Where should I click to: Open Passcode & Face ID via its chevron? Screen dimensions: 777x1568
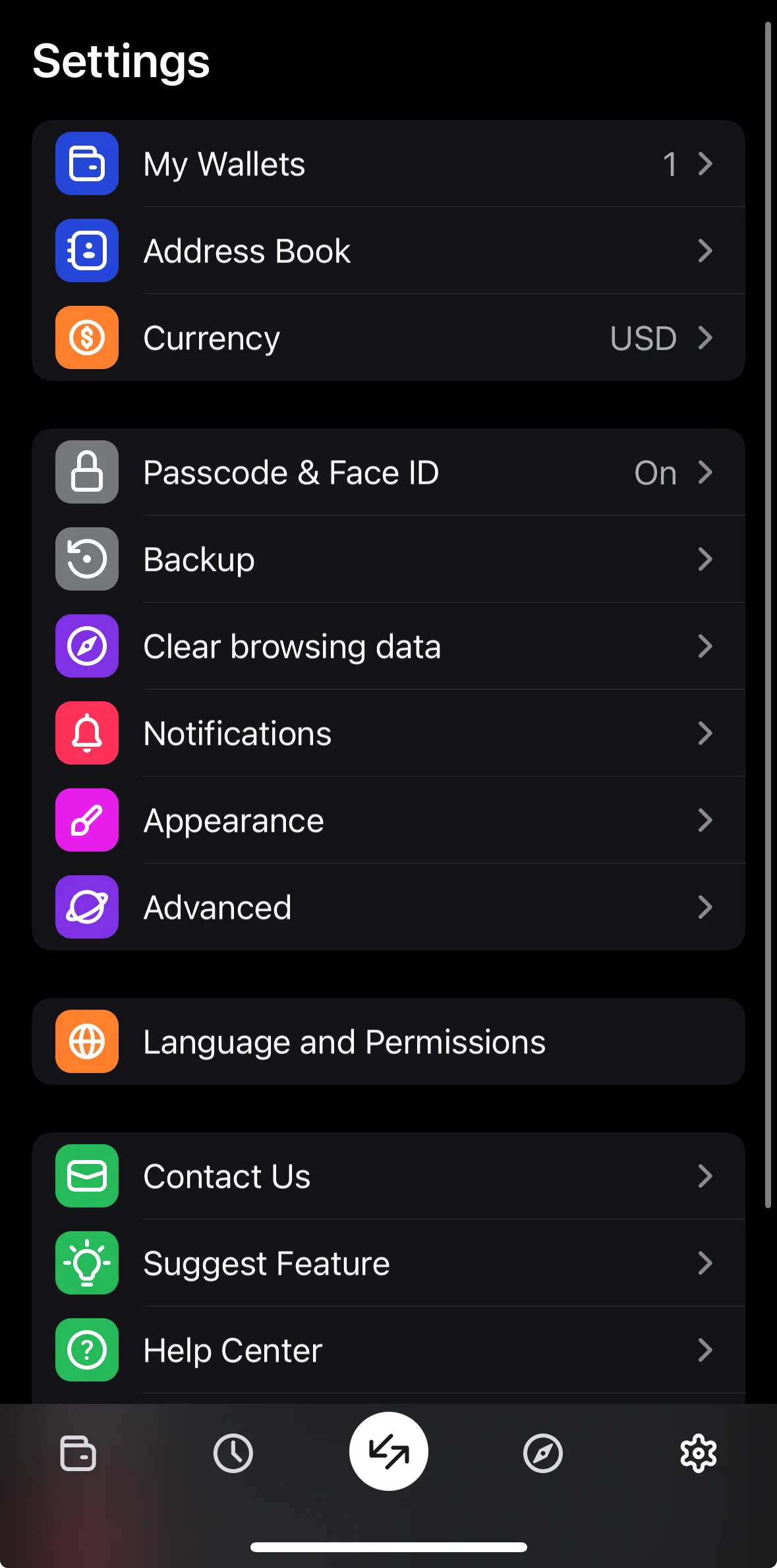[706, 472]
